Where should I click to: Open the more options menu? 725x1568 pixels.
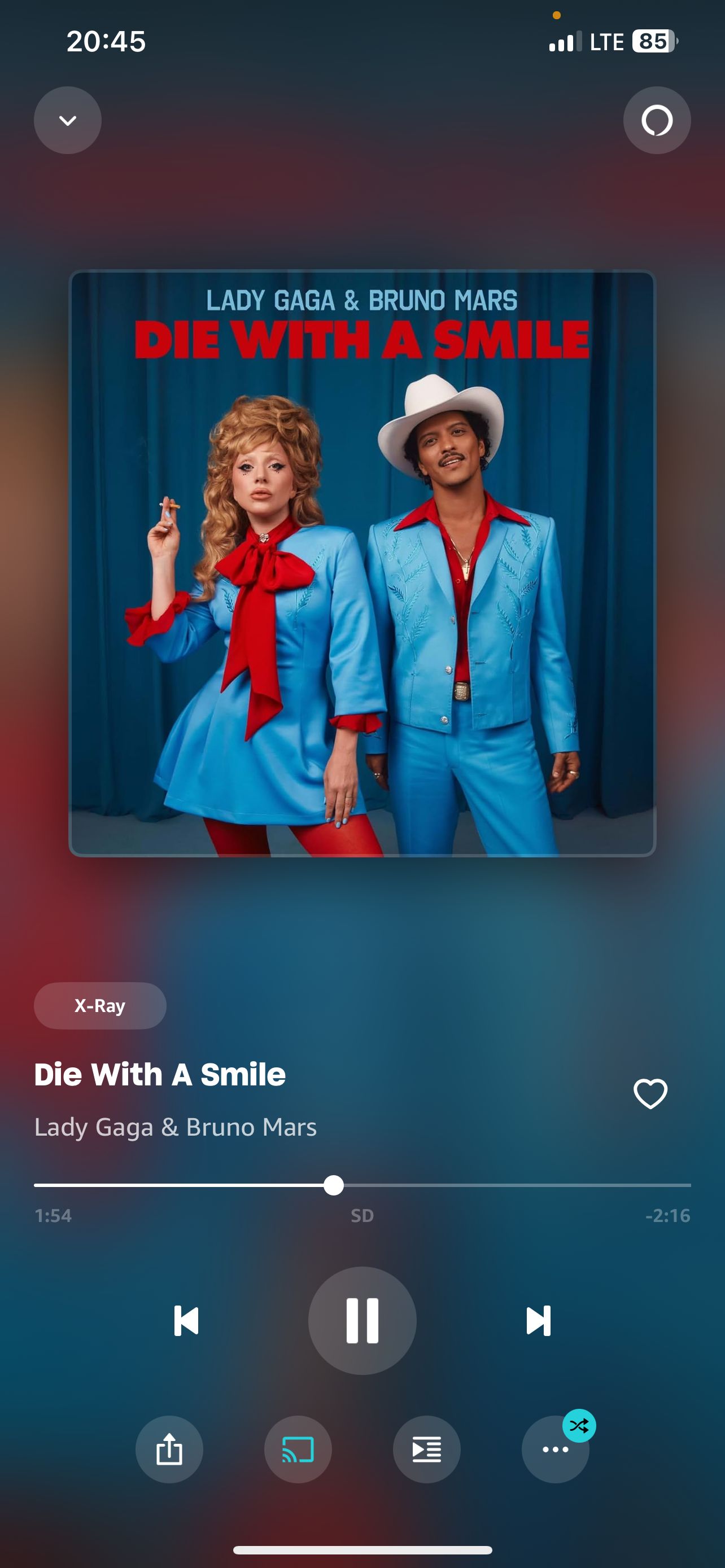tap(556, 1449)
